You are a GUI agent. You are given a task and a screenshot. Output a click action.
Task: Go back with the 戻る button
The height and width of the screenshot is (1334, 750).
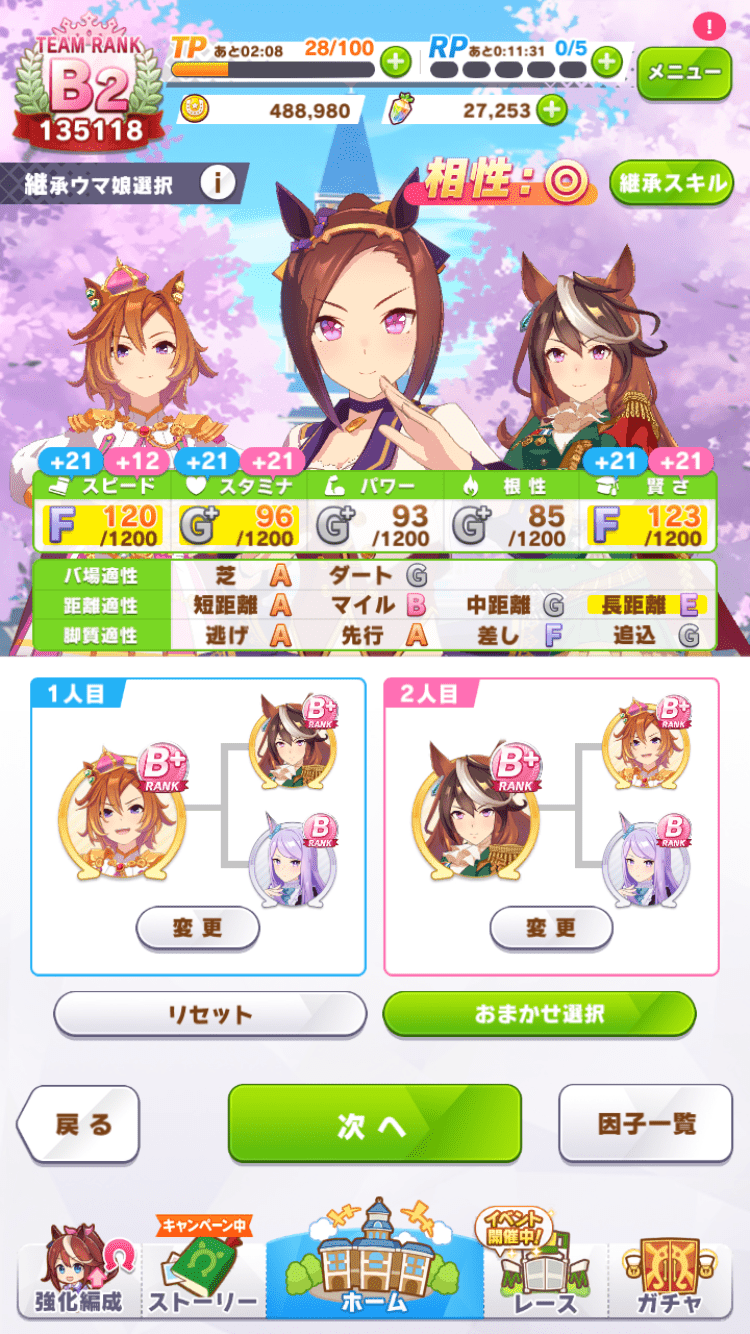80,1124
